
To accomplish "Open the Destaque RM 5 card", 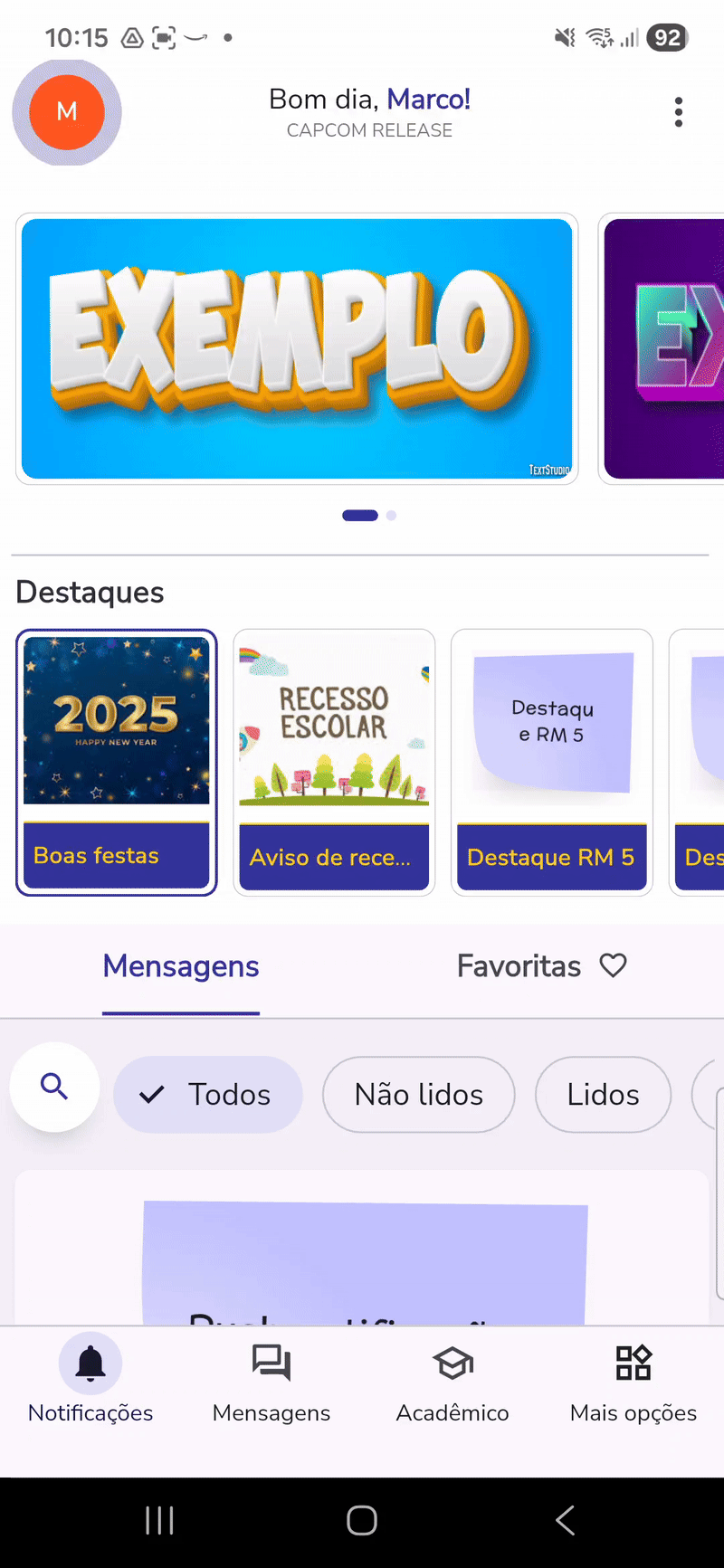I will (551, 762).
